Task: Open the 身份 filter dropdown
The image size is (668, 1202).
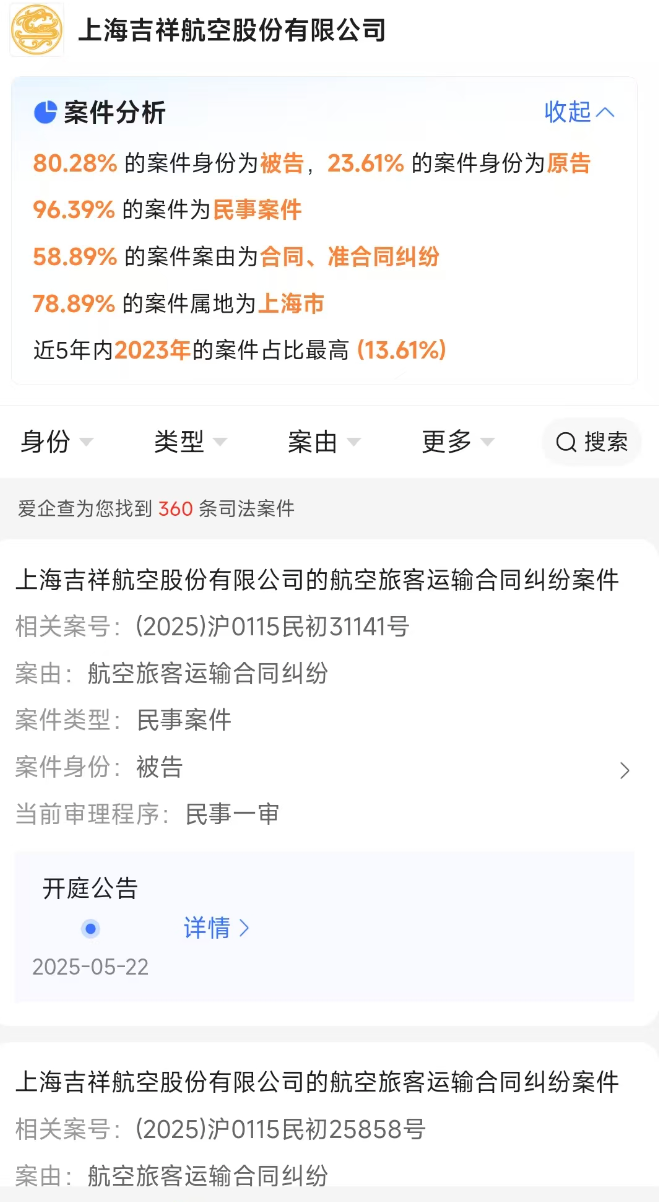Action: [57, 441]
